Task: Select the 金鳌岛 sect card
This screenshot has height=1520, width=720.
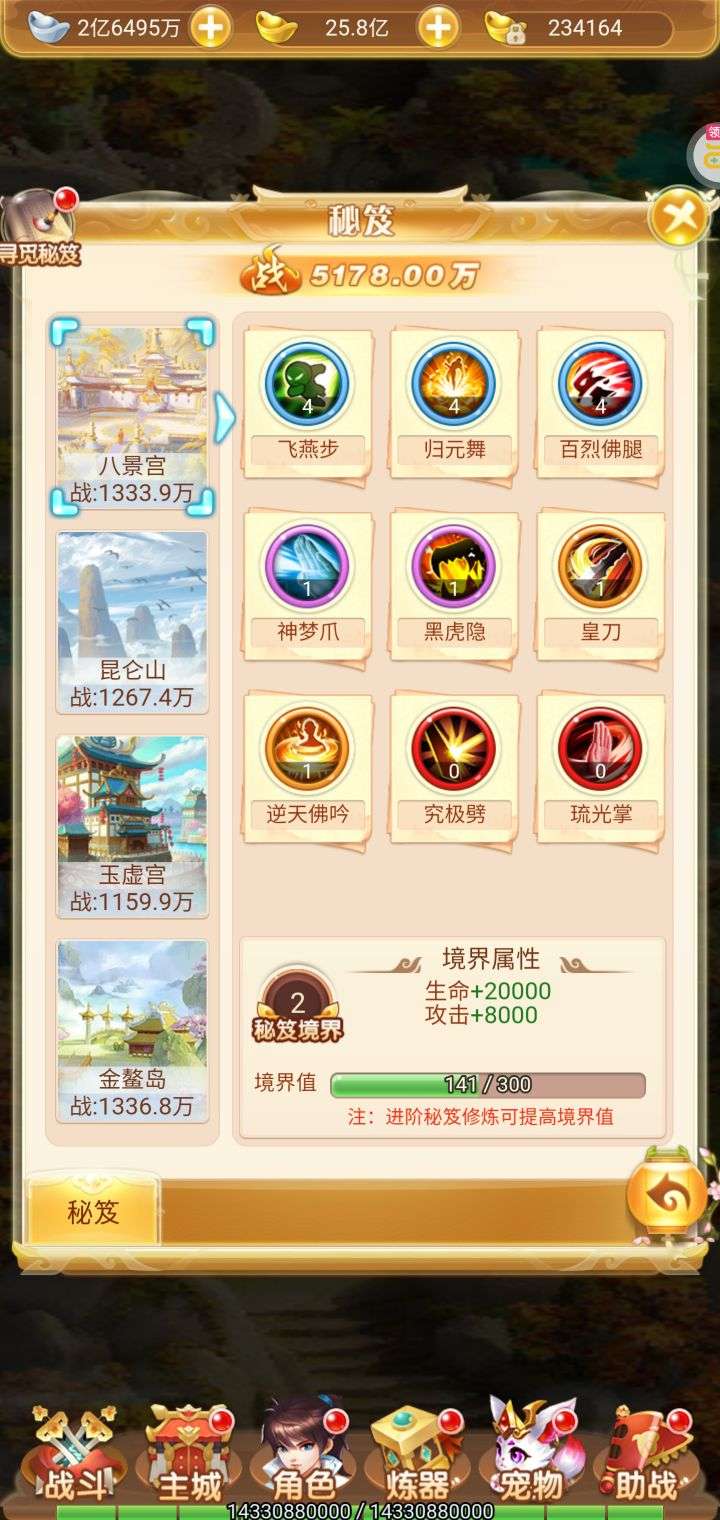Action: click(132, 1030)
